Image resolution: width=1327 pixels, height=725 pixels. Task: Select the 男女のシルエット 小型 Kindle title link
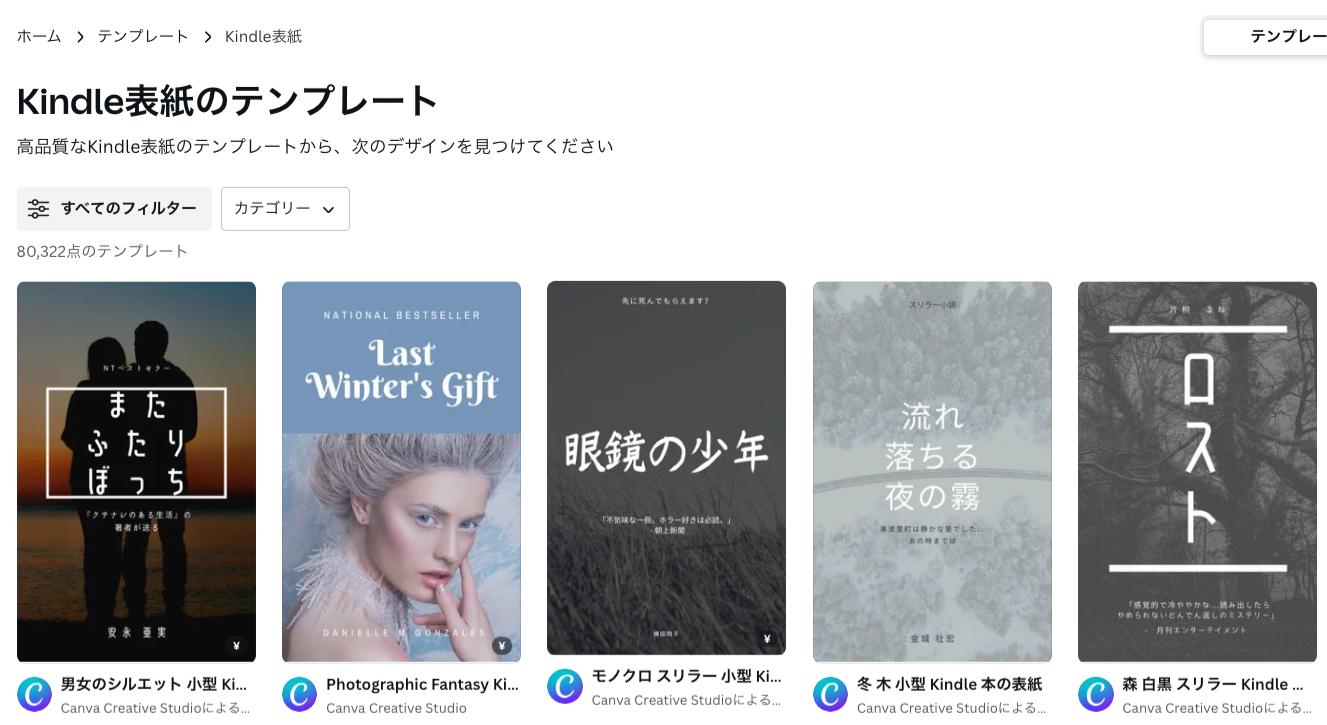coord(153,685)
